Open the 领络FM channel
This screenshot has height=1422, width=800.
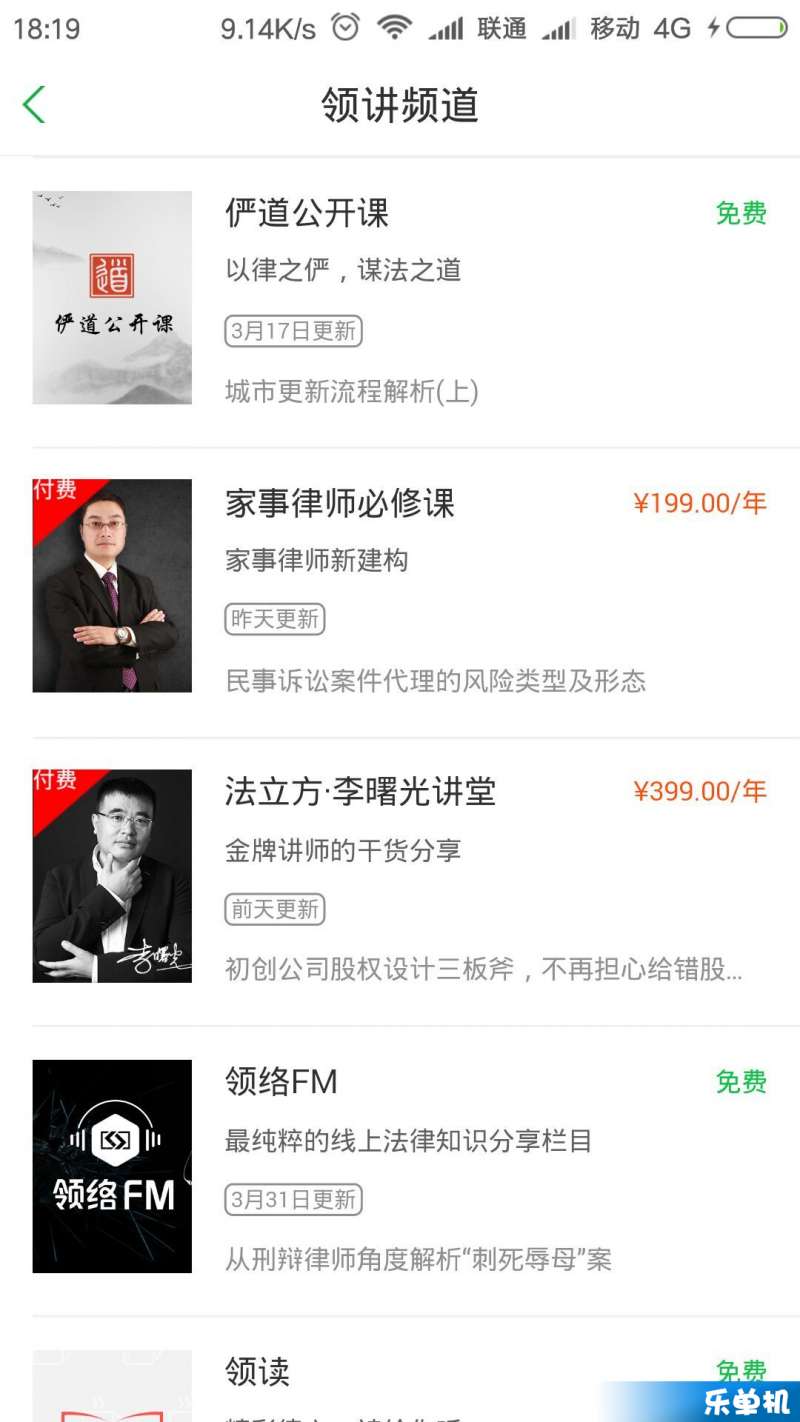click(x=400, y=1172)
